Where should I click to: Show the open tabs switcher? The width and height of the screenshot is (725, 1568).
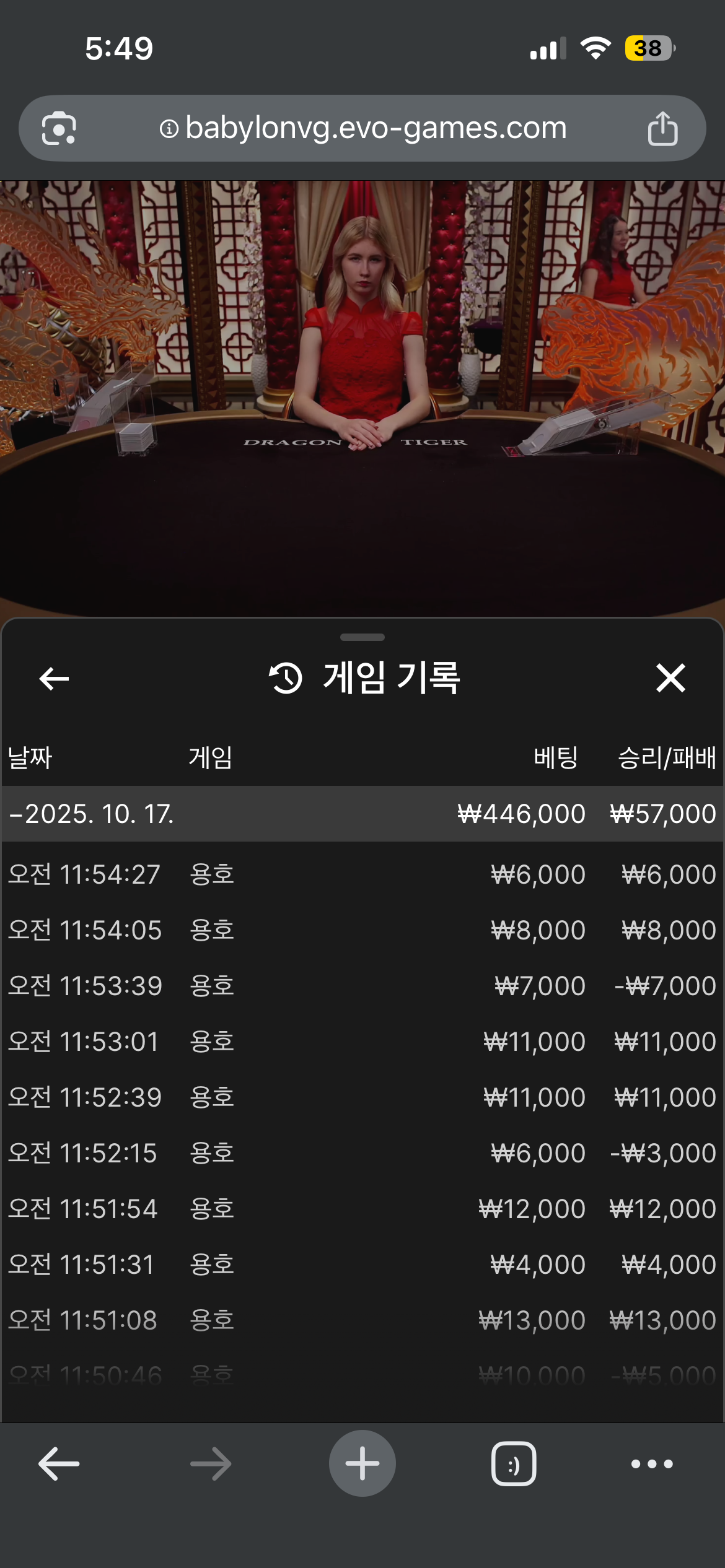[x=514, y=1464]
